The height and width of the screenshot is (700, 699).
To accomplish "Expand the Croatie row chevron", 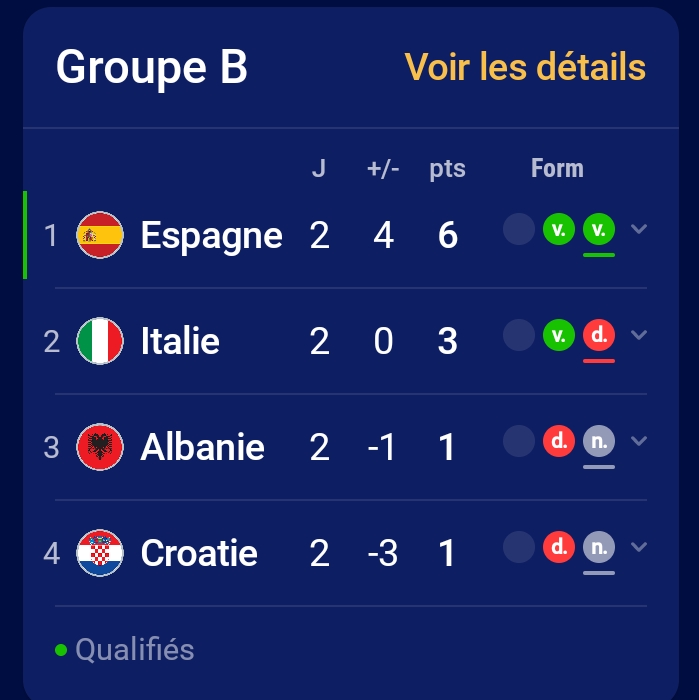I will [639, 547].
